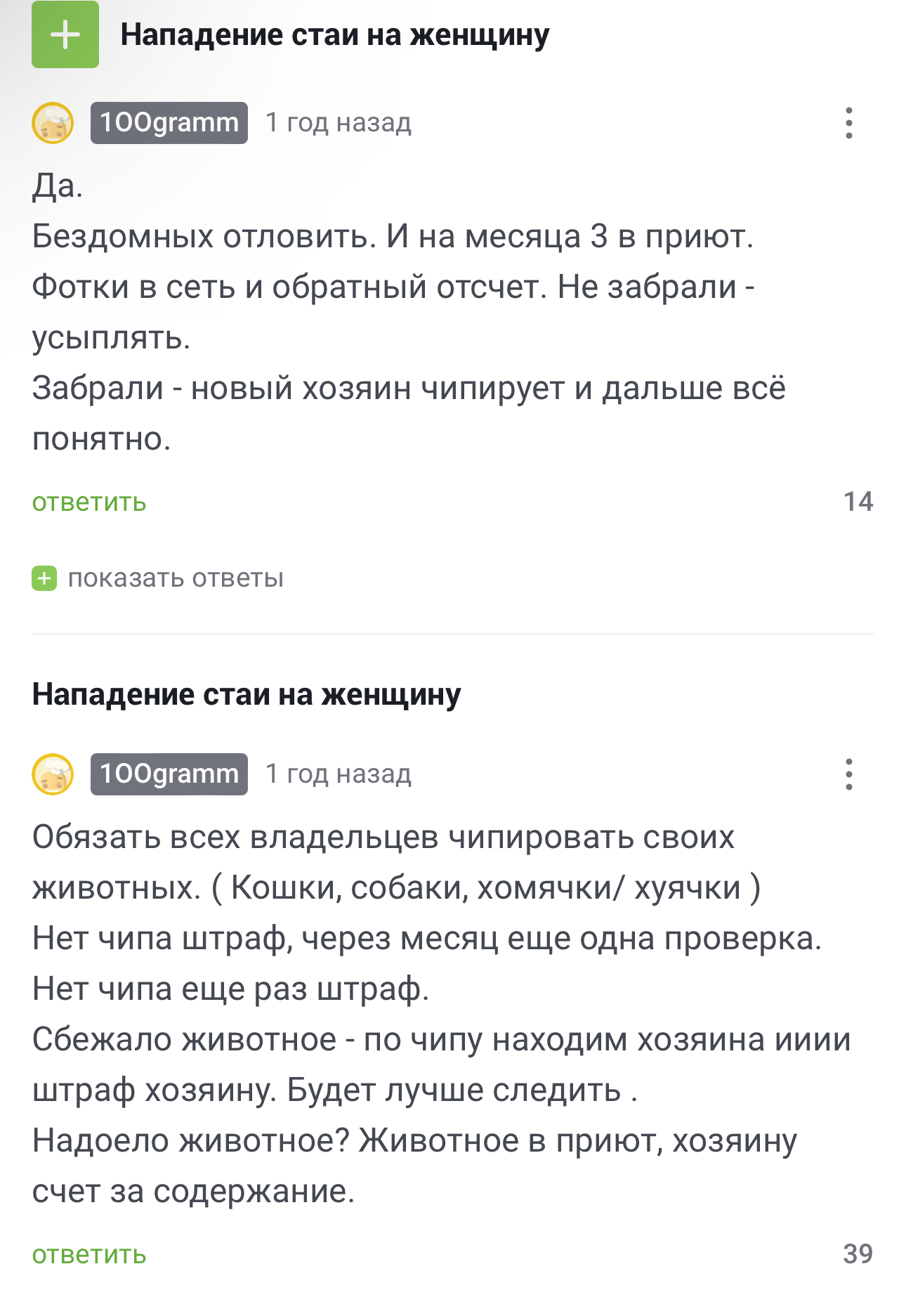The width and height of the screenshot is (906, 1316).
Task: View 100gramm's profile from the 'Обязать всех владельцев' comment
Action: [169, 774]
